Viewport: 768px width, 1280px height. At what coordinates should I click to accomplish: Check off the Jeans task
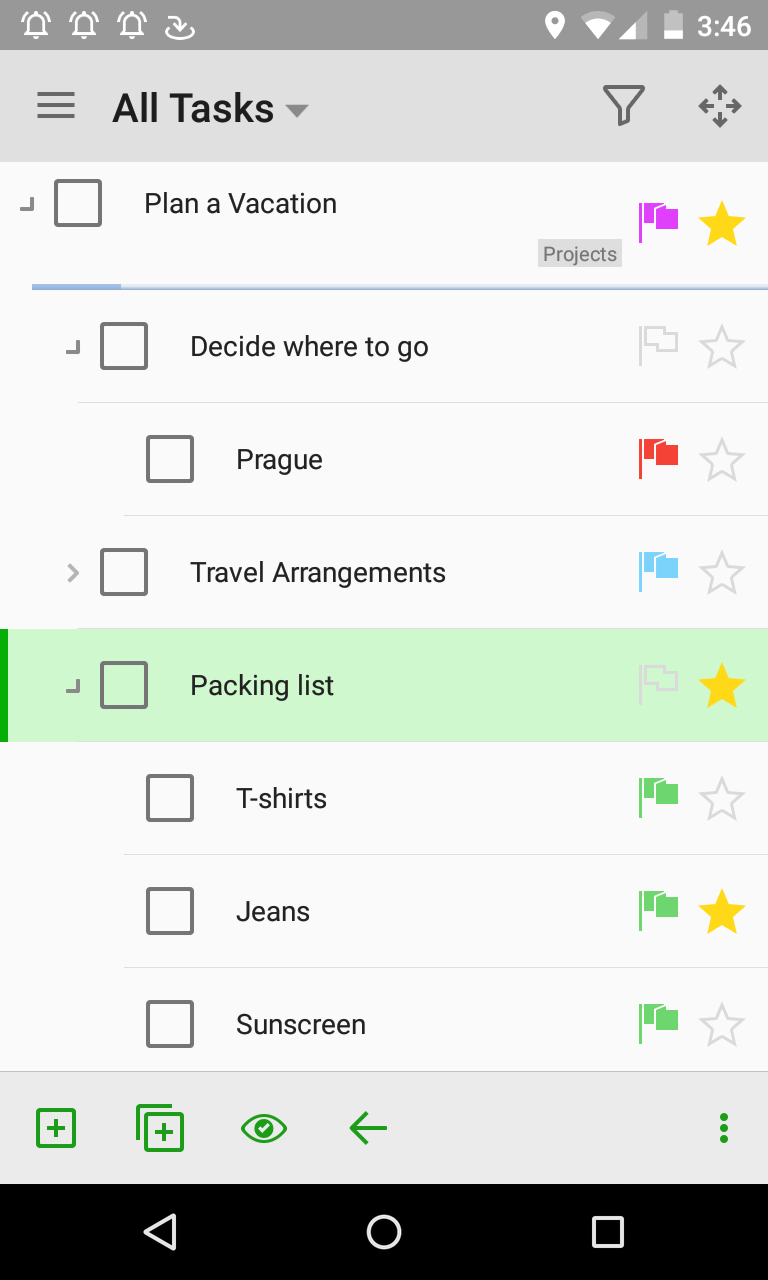pos(170,911)
